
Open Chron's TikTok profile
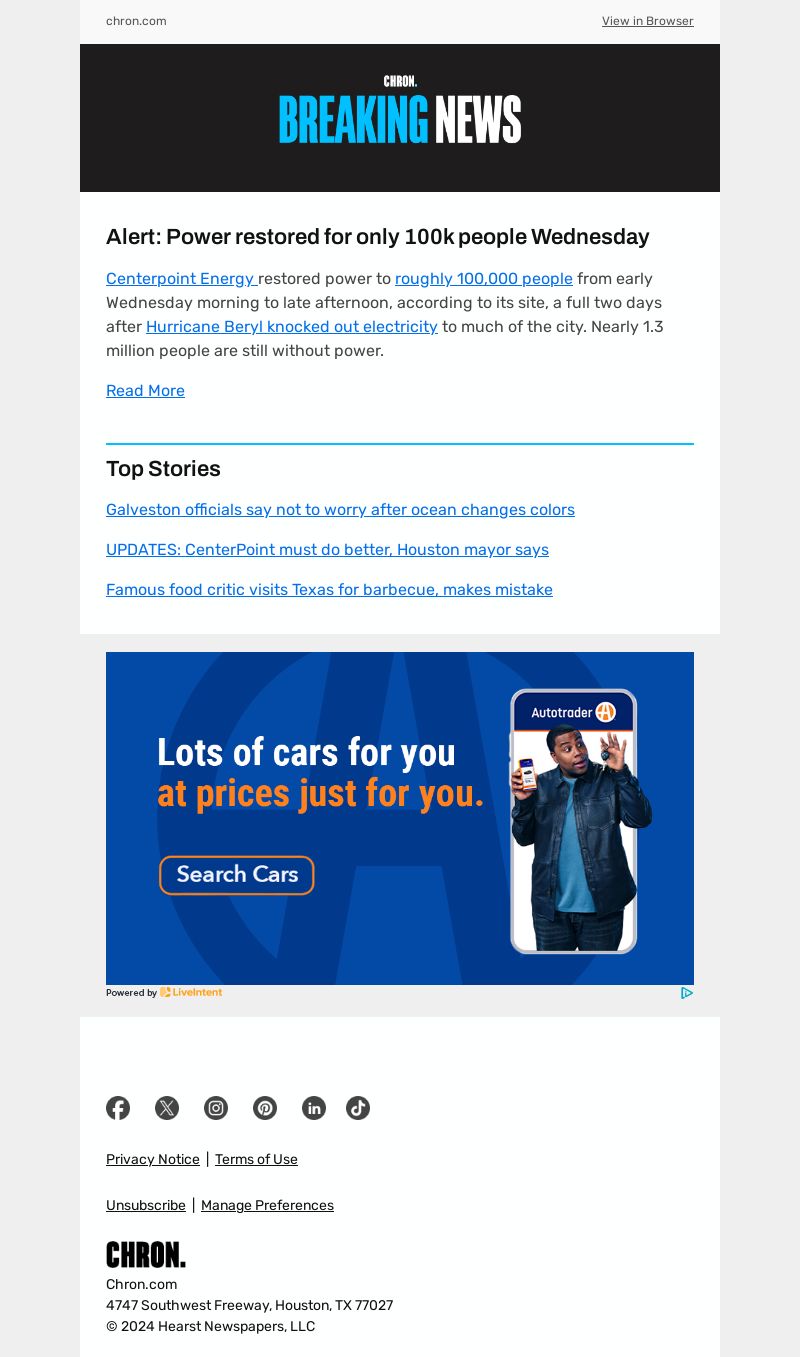coord(358,1108)
